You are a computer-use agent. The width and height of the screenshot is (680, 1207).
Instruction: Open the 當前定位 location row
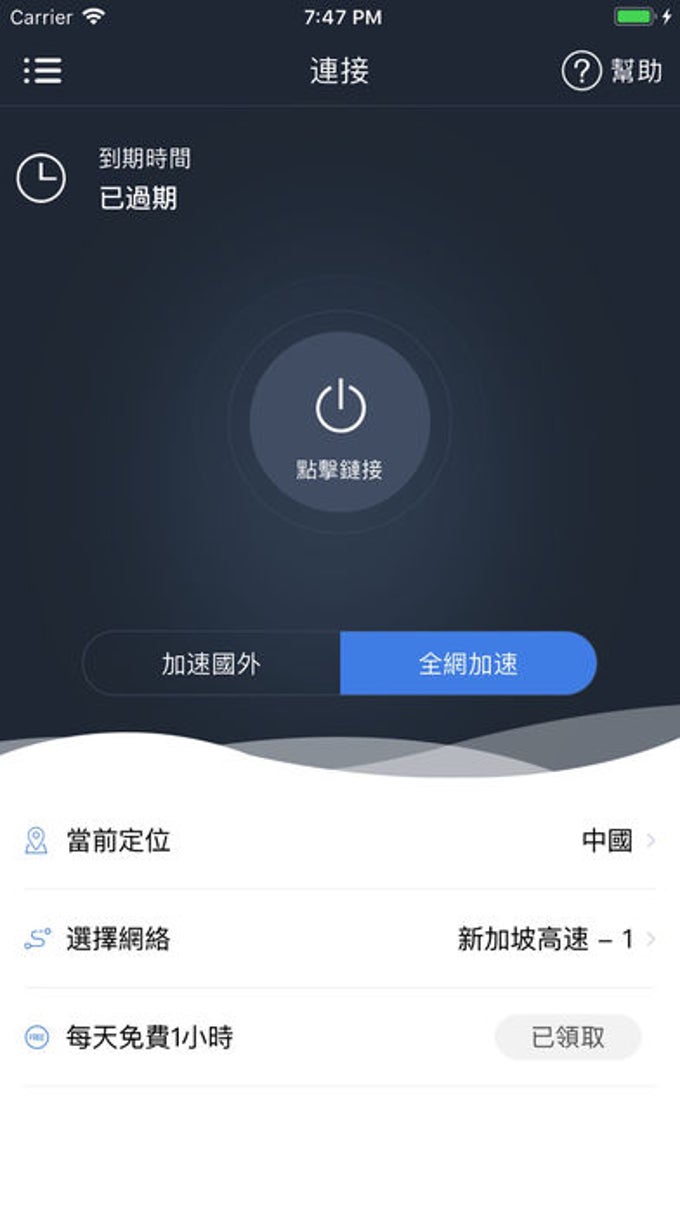pyautogui.click(x=340, y=841)
